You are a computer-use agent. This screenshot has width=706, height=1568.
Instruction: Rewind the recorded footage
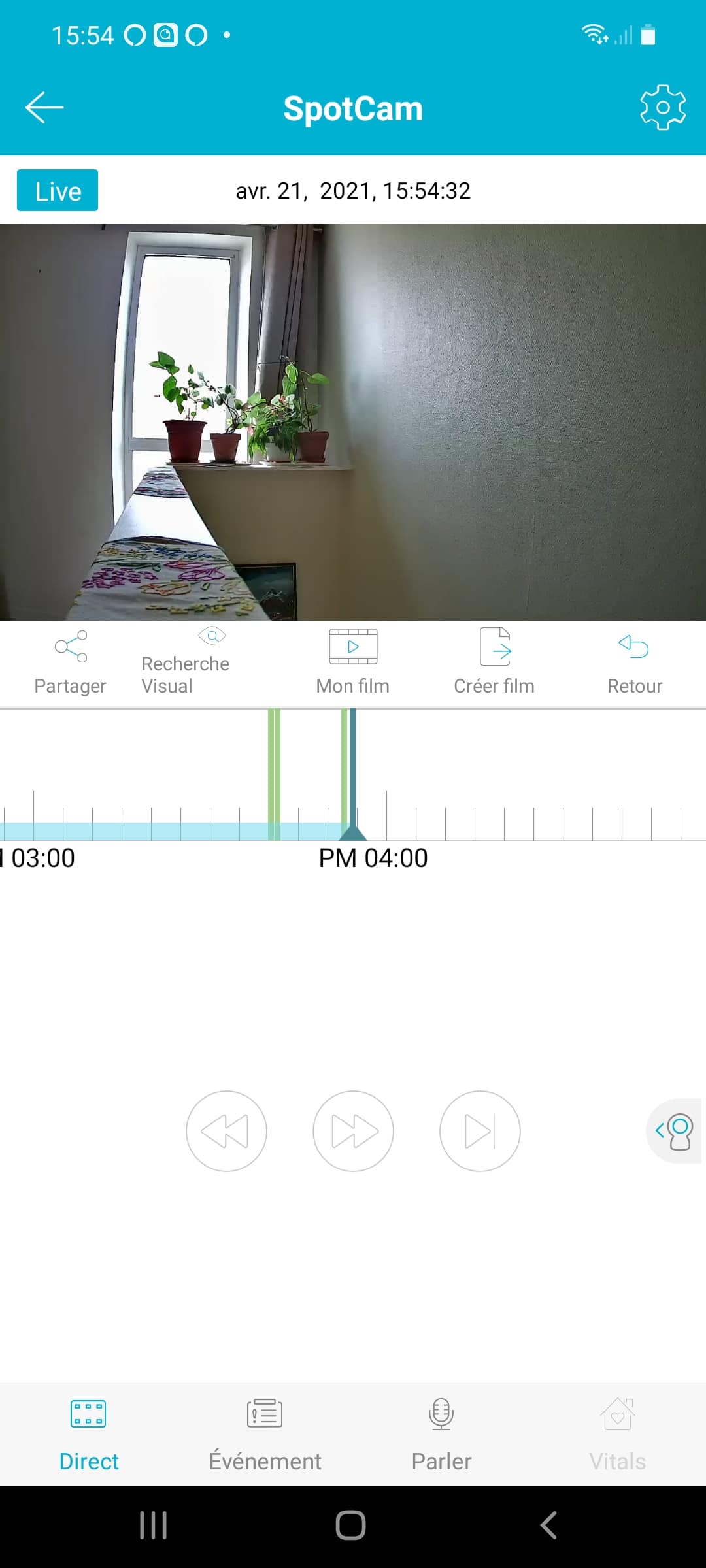tap(226, 1131)
